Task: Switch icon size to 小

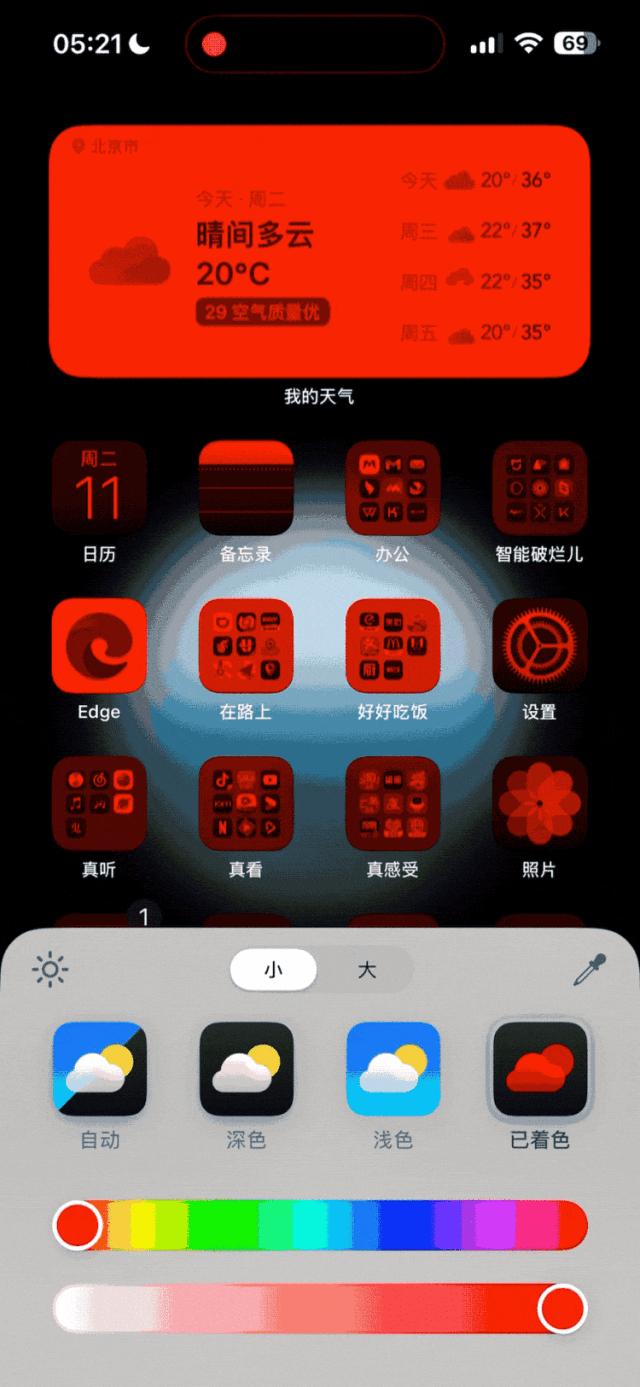Action: click(274, 969)
